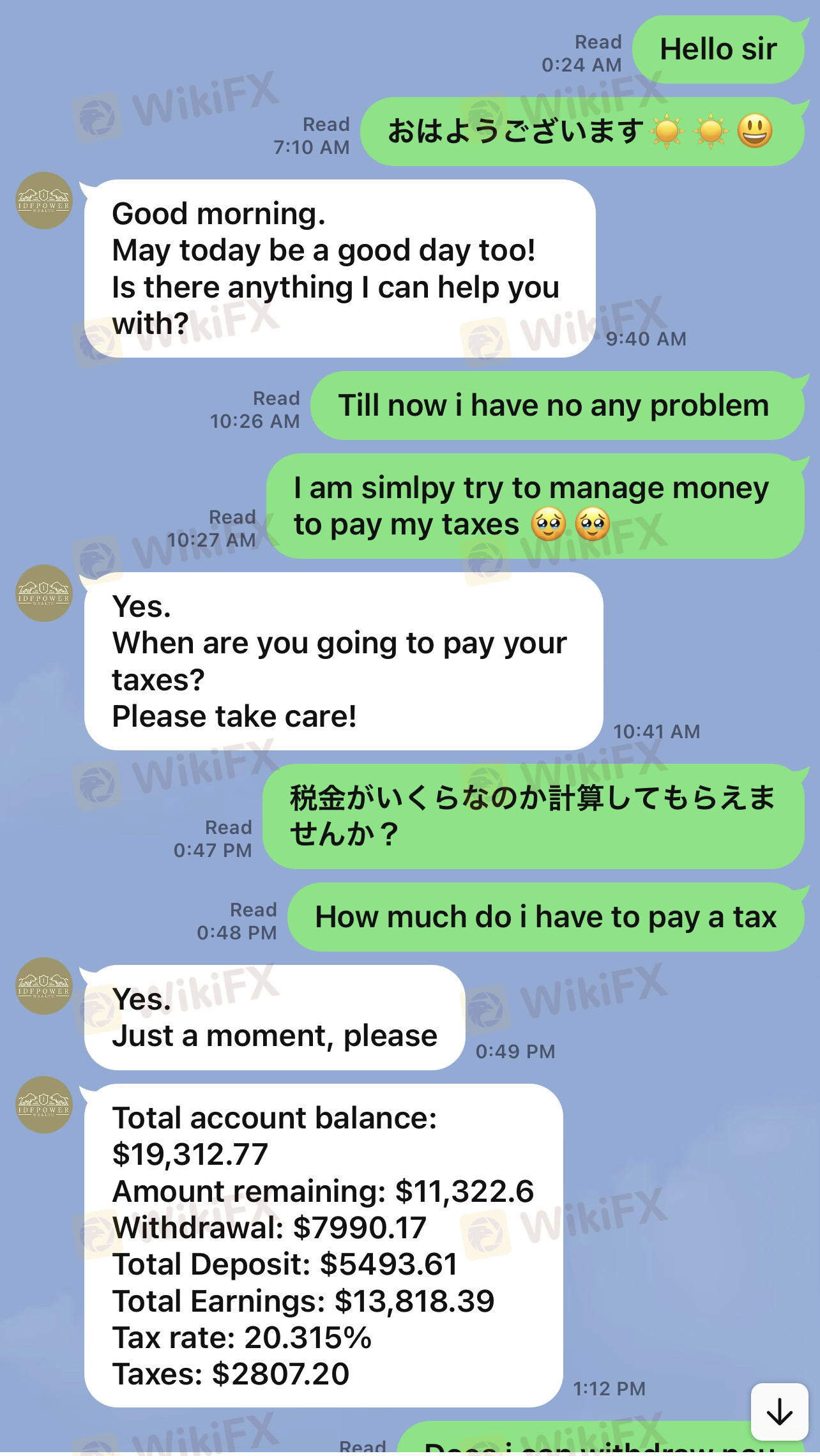Jump to latest message with the down arrow

[779, 1412]
